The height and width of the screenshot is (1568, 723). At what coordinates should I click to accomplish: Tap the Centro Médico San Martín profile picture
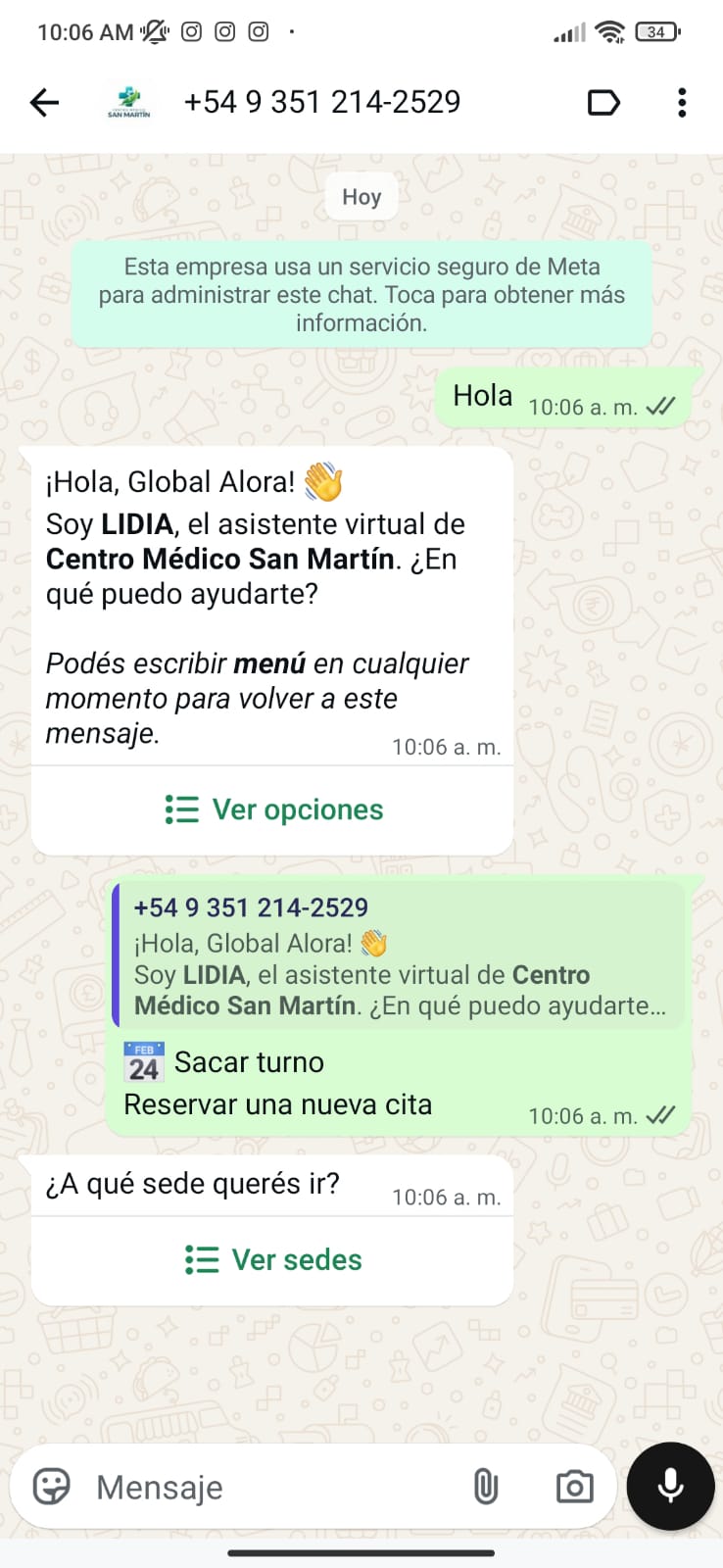(x=128, y=101)
